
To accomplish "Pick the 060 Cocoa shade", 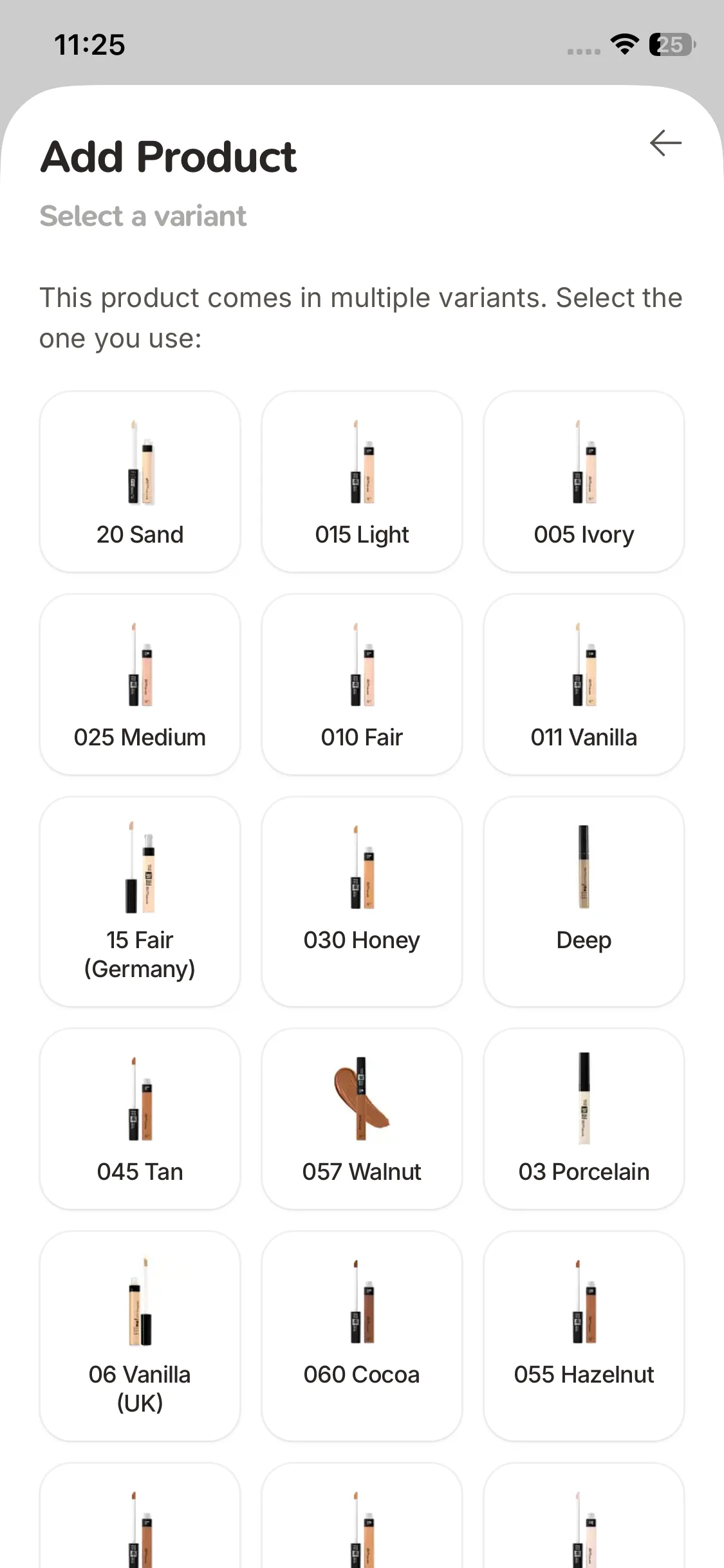I will 362,1336.
